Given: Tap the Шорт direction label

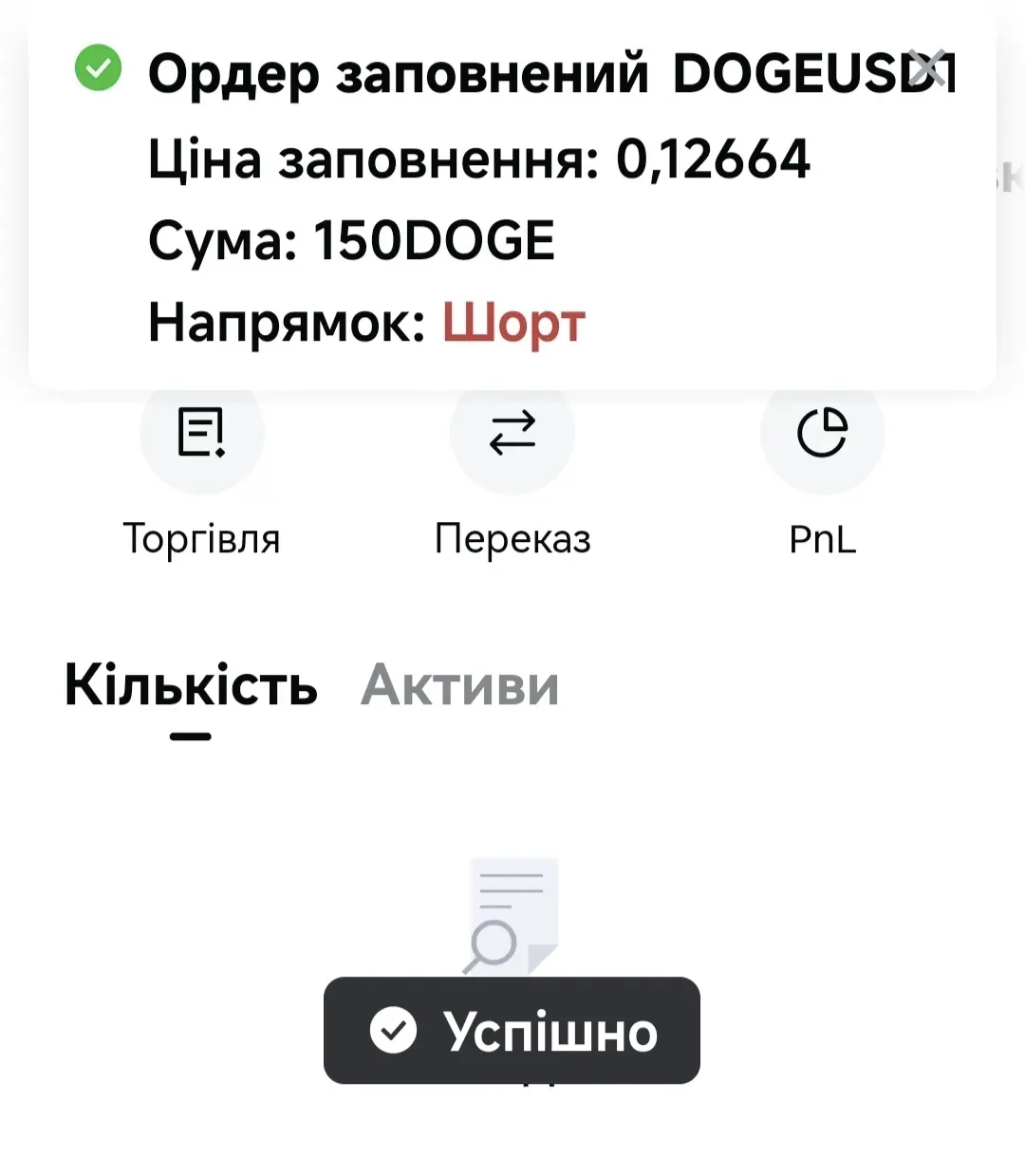Looking at the screenshot, I should click(514, 324).
